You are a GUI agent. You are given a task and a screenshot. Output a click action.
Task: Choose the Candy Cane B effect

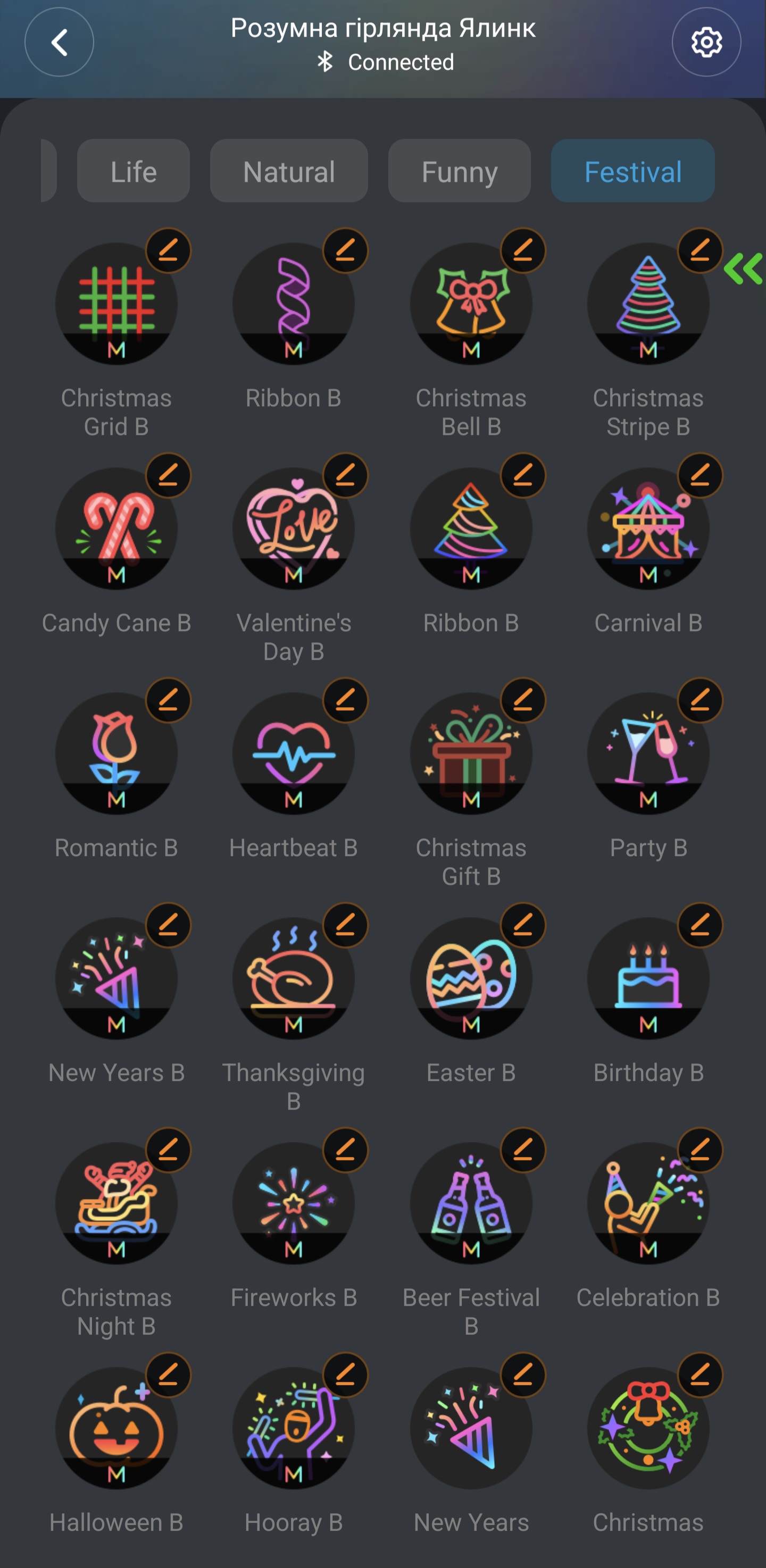pos(116,529)
